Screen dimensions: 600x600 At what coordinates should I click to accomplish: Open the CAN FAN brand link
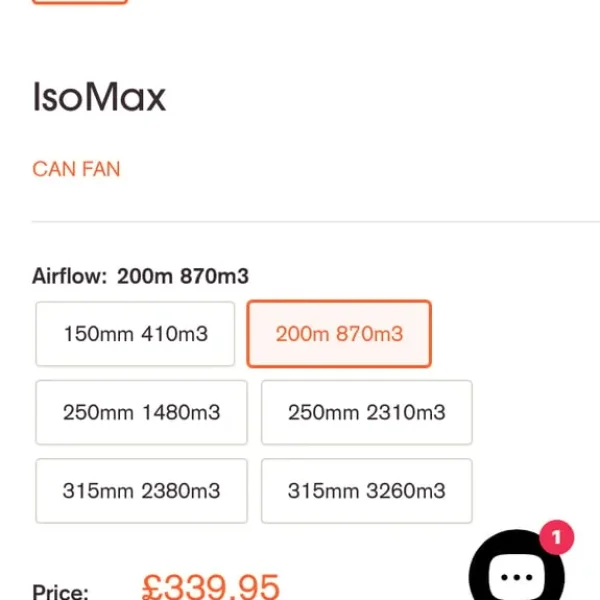pyautogui.click(x=76, y=168)
